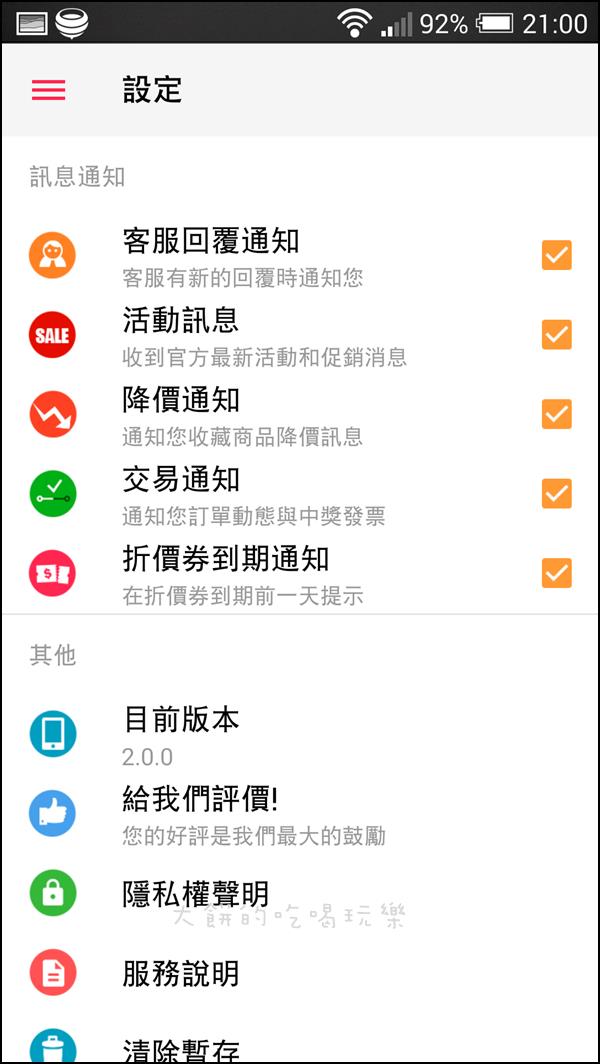Image resolution: width=600 pixels, height=1064 pixels.
Task: Open 隱私權聲明
Action: [300, 894]
